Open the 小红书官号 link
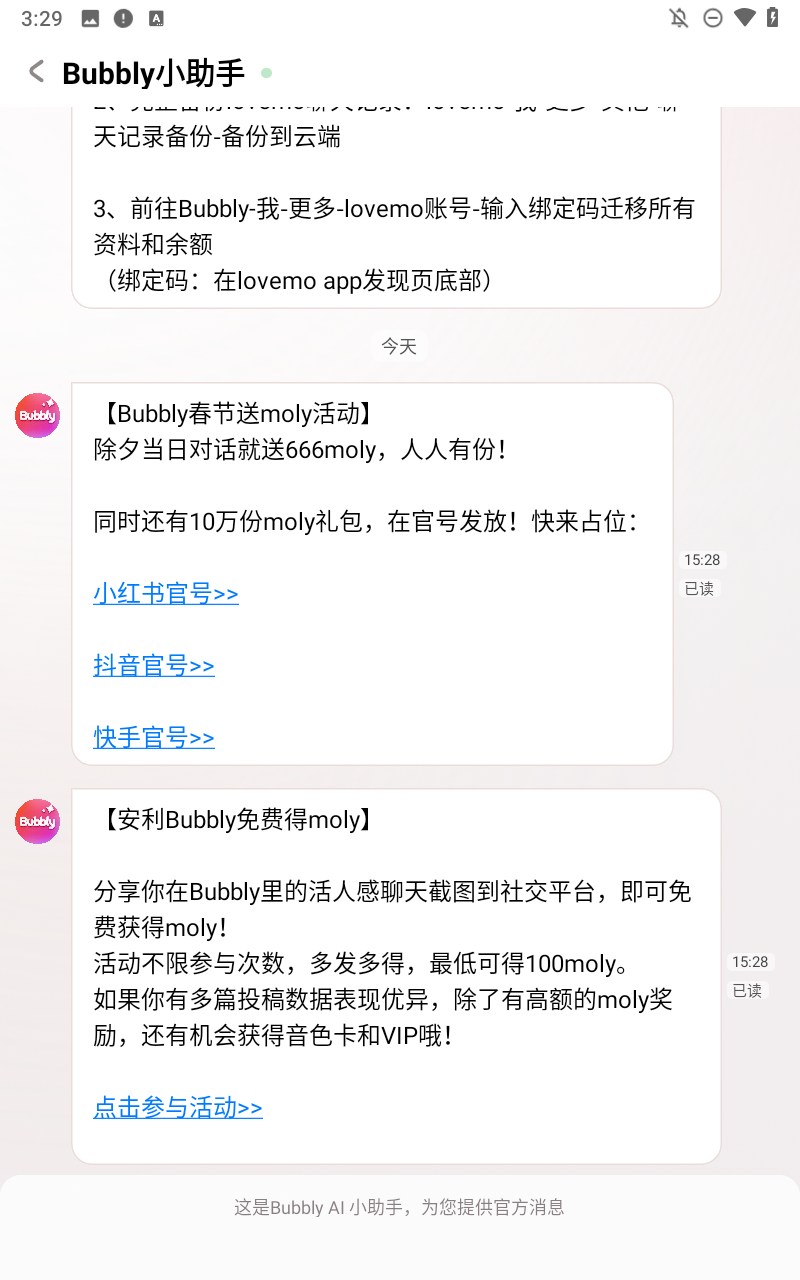 [x=165, y=593]
